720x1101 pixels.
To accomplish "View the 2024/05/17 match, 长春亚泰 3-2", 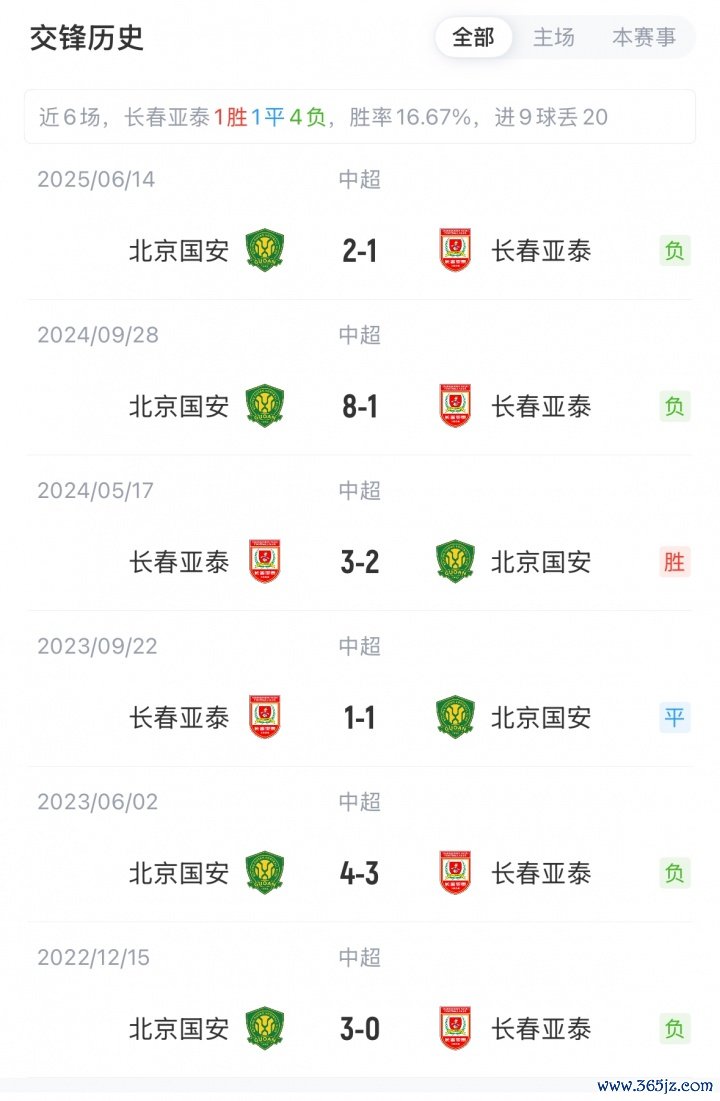I will point(360,562).
